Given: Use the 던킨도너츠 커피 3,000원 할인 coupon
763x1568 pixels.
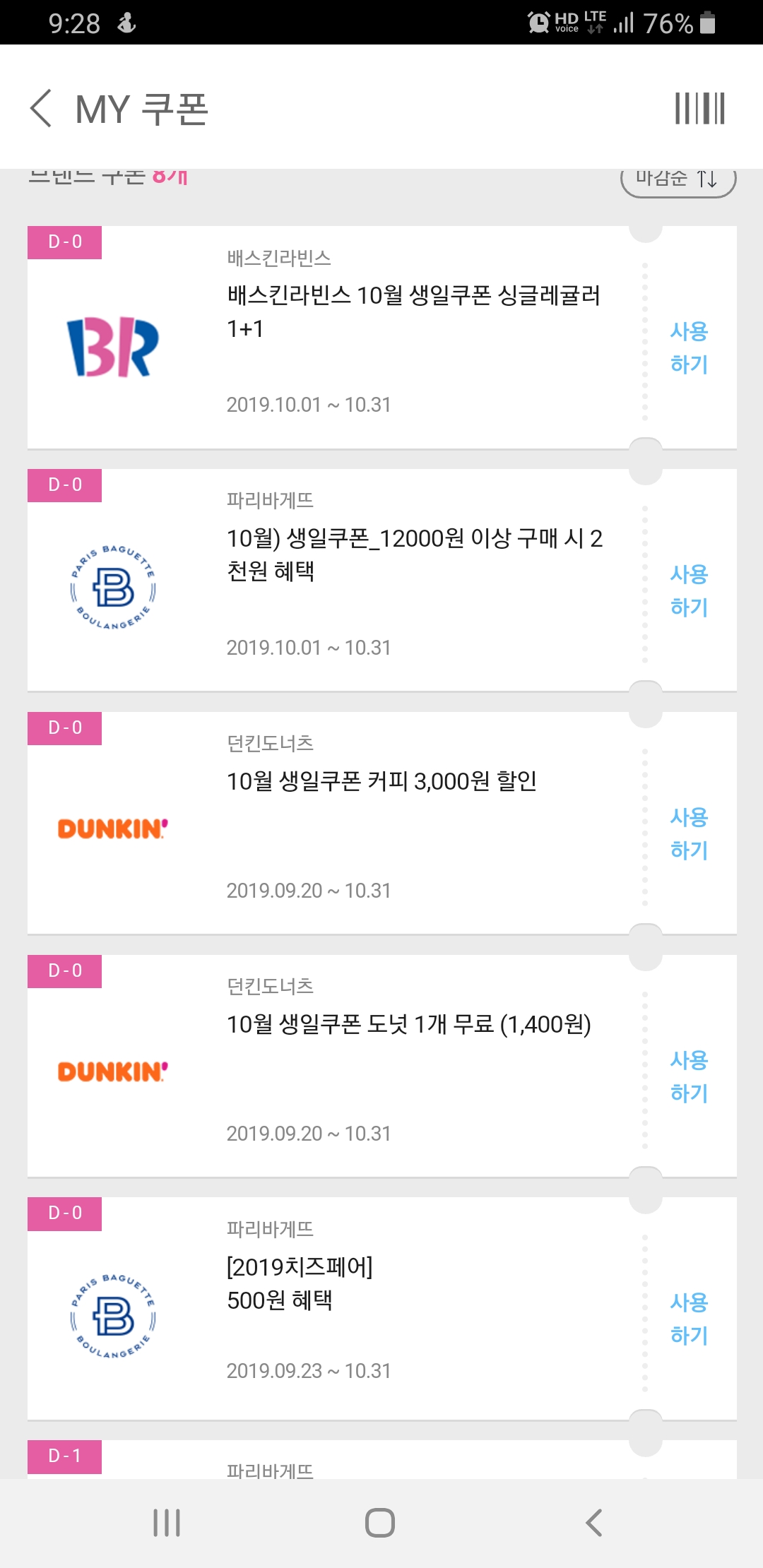Looking at the screenshot, I should click(x=689, y=833).
